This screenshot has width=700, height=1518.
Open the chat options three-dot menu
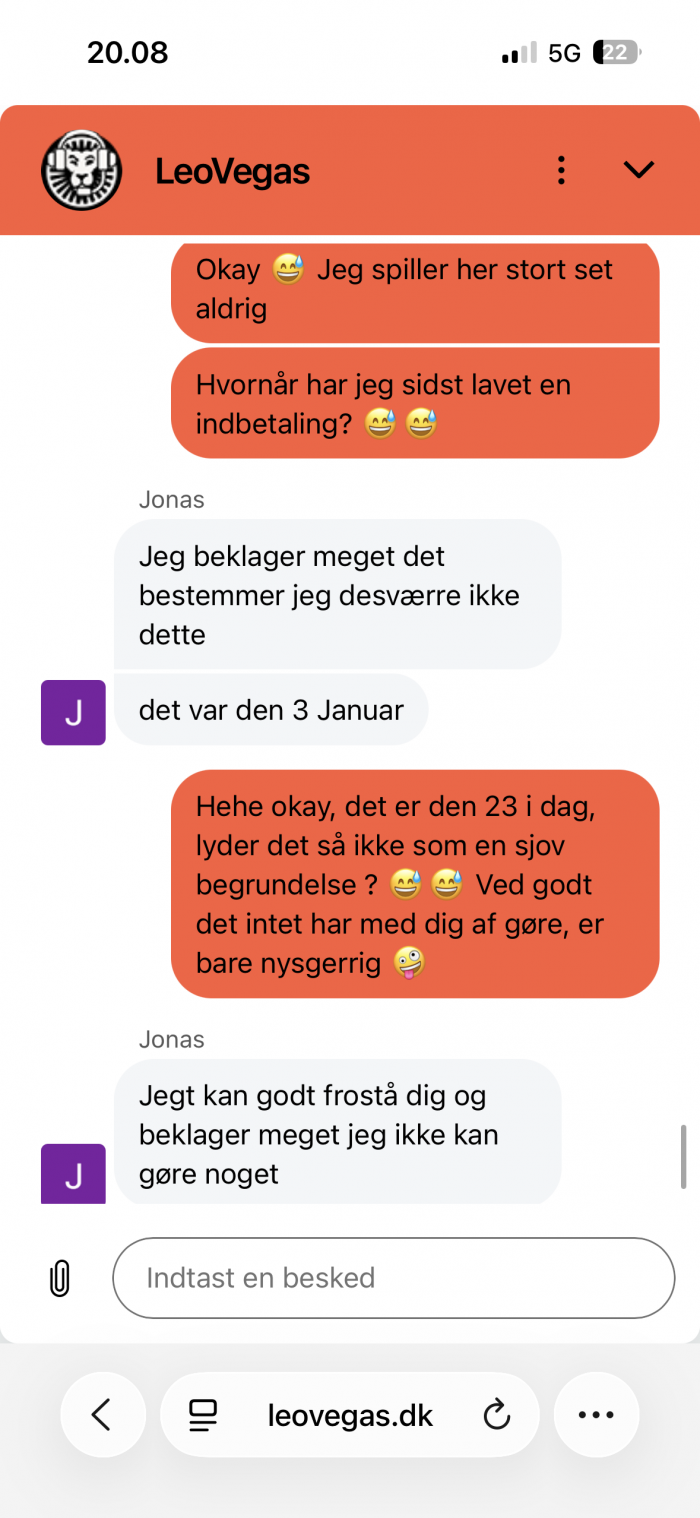pyautogui.click(x=561, y=171)
